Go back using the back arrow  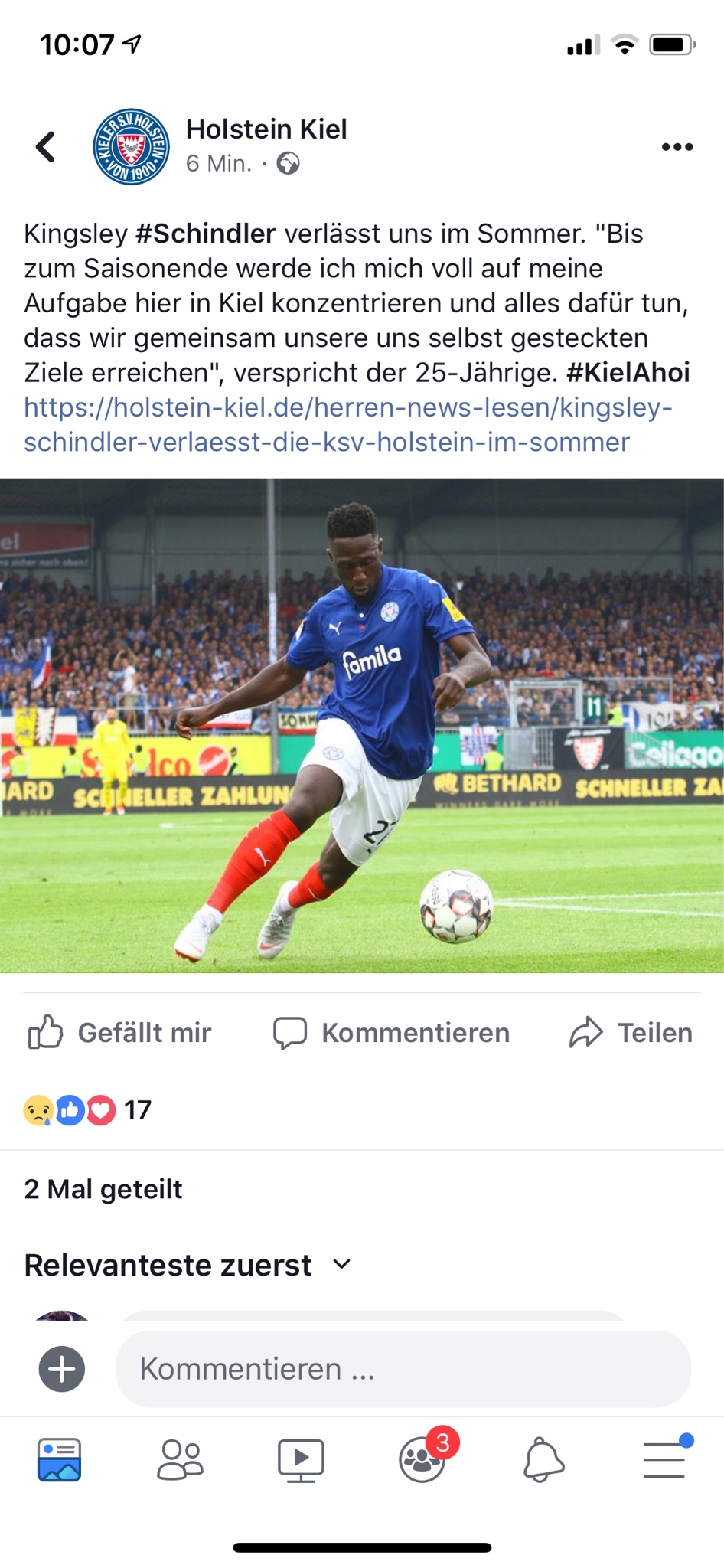click(46, 146)
